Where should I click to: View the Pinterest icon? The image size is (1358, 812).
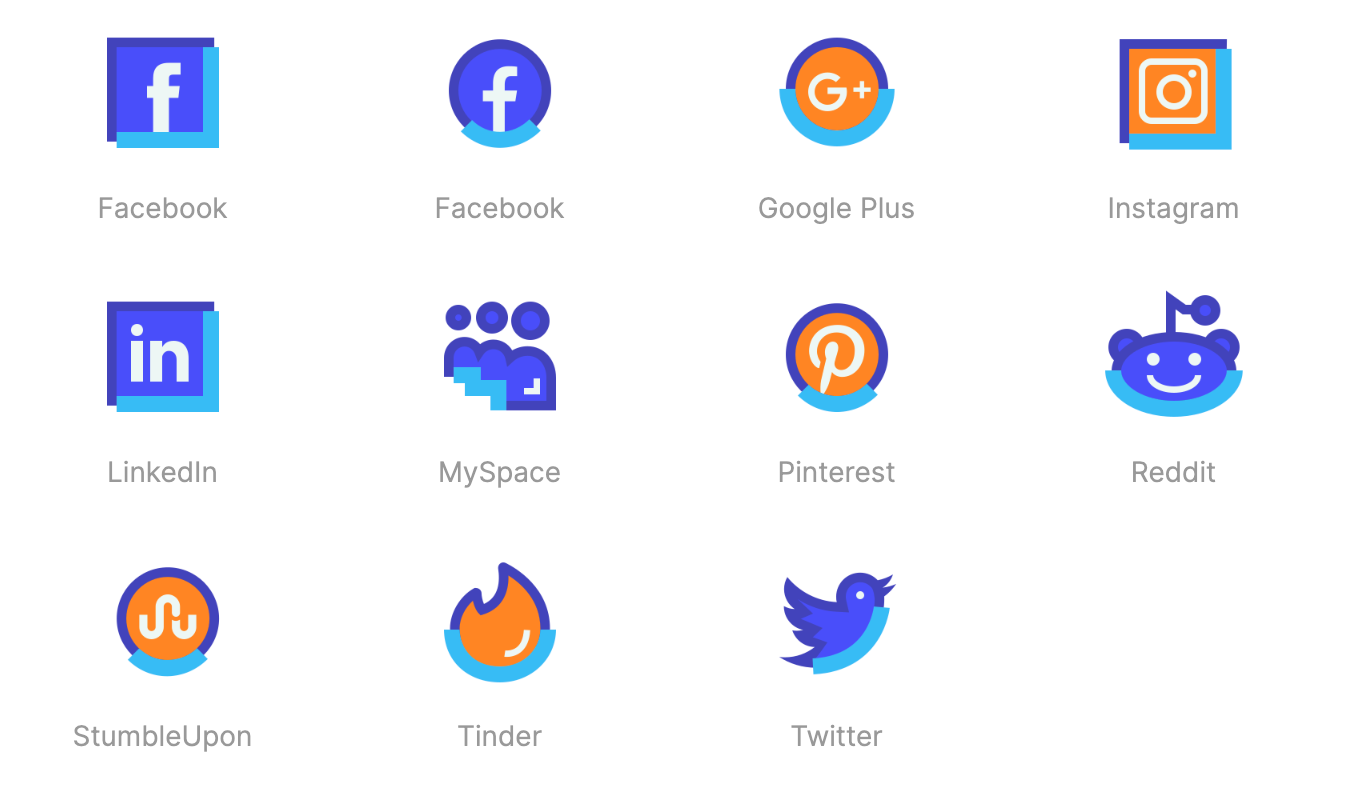click(x=837, y=357)
